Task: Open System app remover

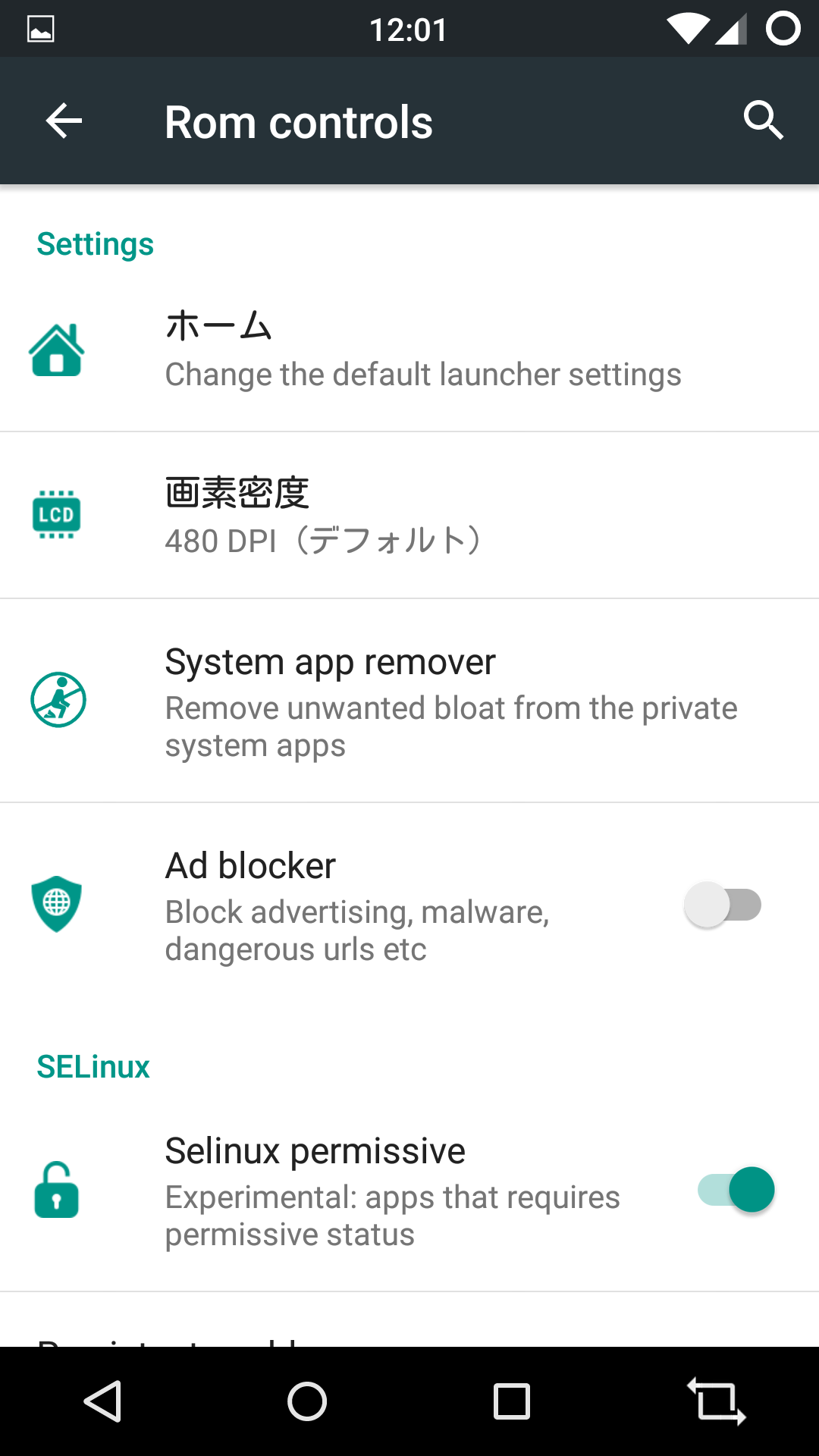Action: tap(409, 701)
